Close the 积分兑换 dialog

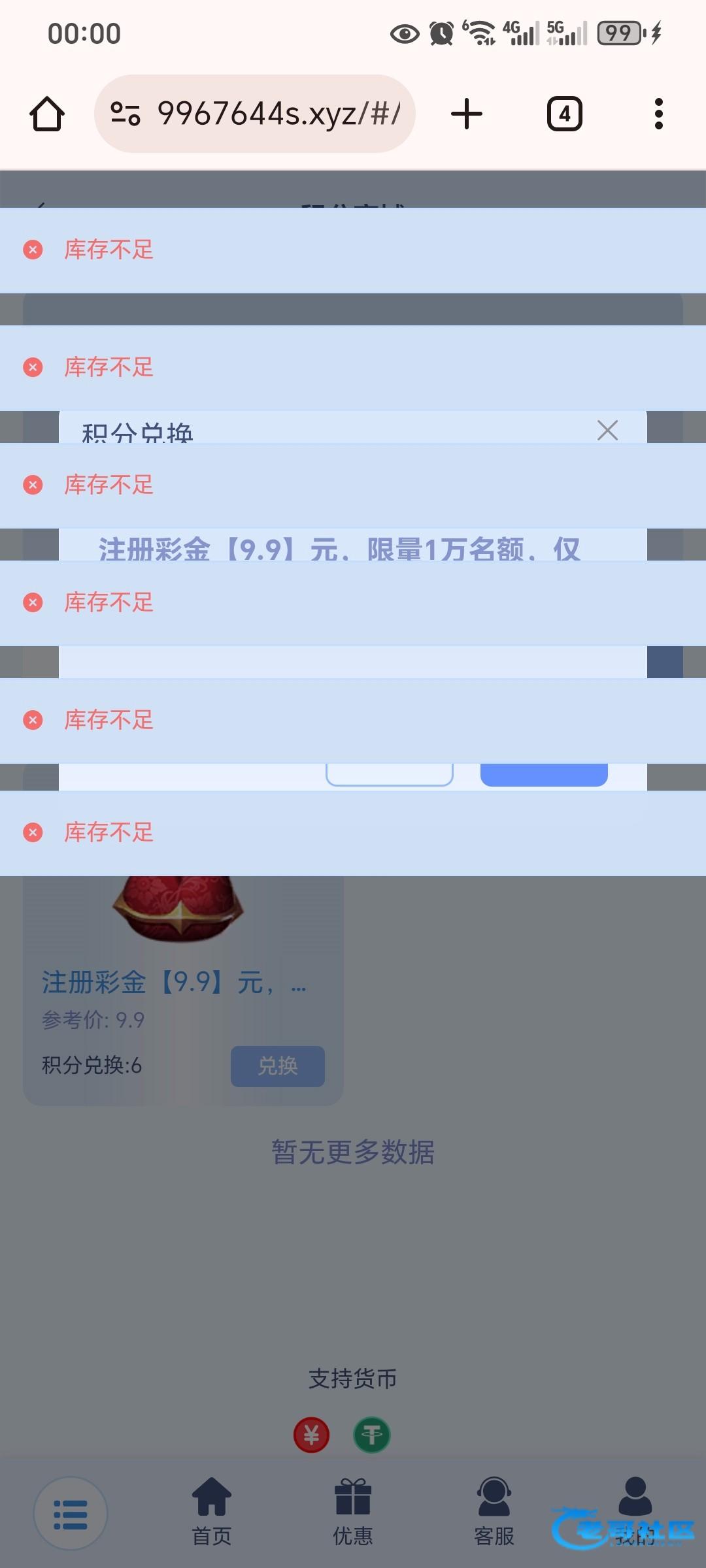pos(607,430)
